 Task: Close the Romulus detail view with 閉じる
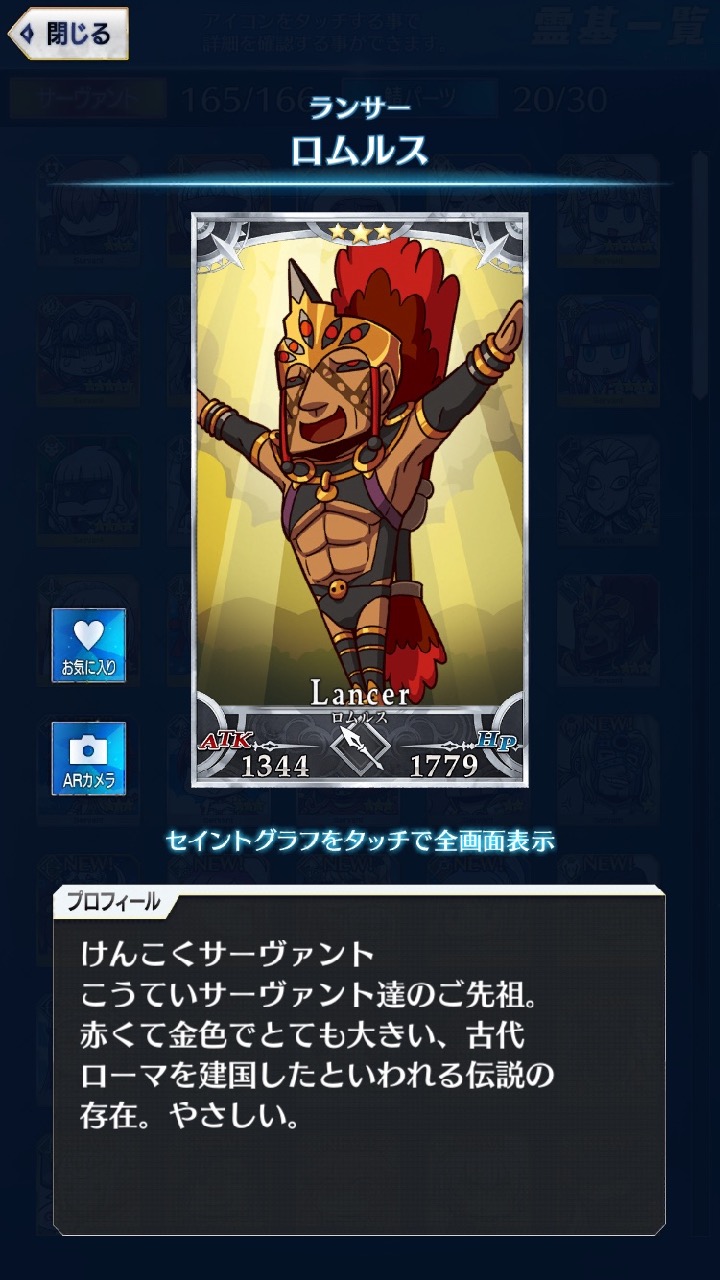[68, 34]
